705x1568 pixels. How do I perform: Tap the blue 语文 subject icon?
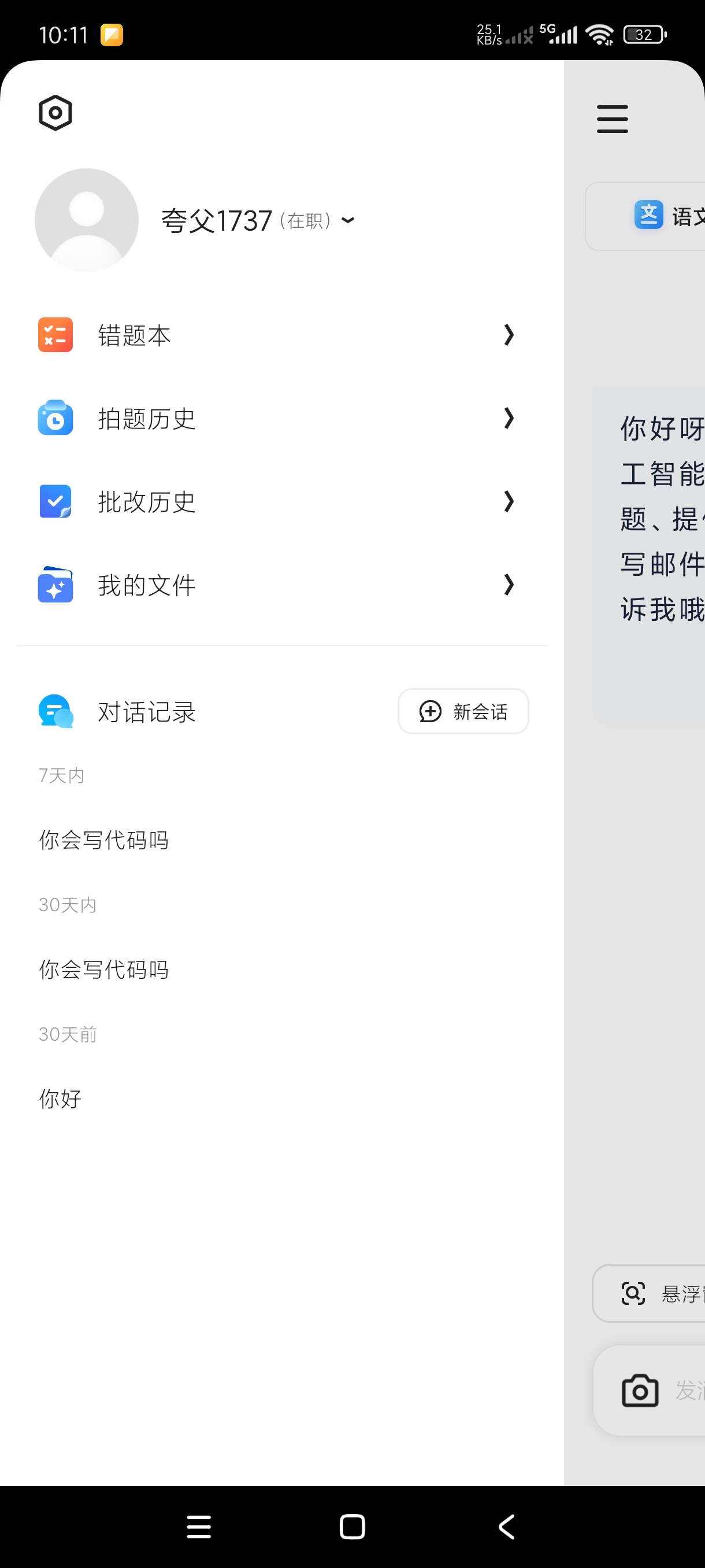(x=649, y=216)
